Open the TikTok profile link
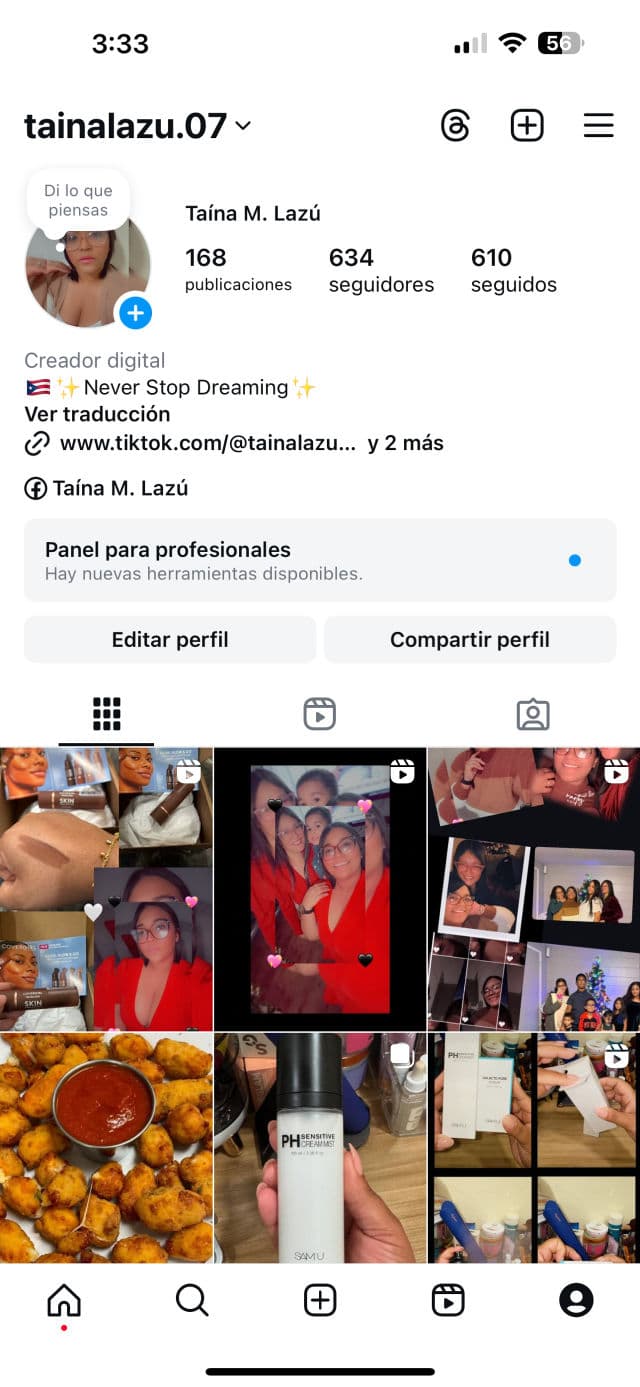Image resolution: width=640 pixels, height=1387 pixels. [207, 443]
